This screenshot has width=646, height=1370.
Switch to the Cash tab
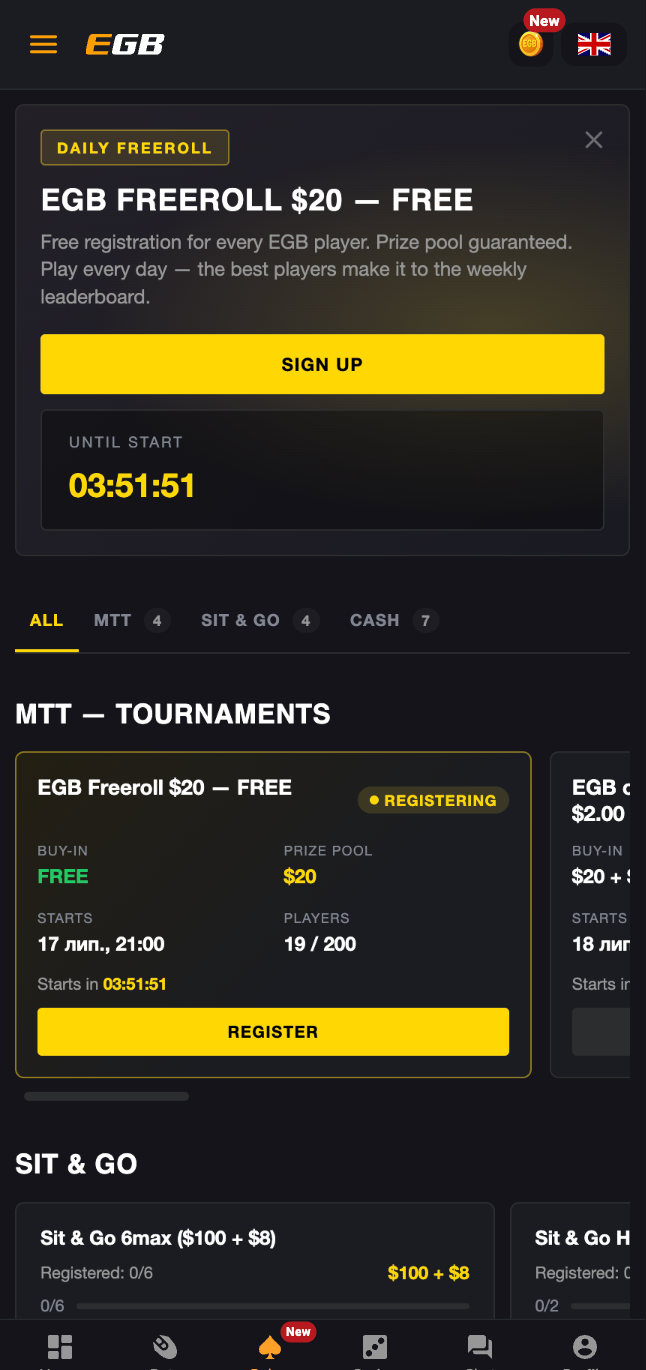pyautogui.click(x=394, y=620)
